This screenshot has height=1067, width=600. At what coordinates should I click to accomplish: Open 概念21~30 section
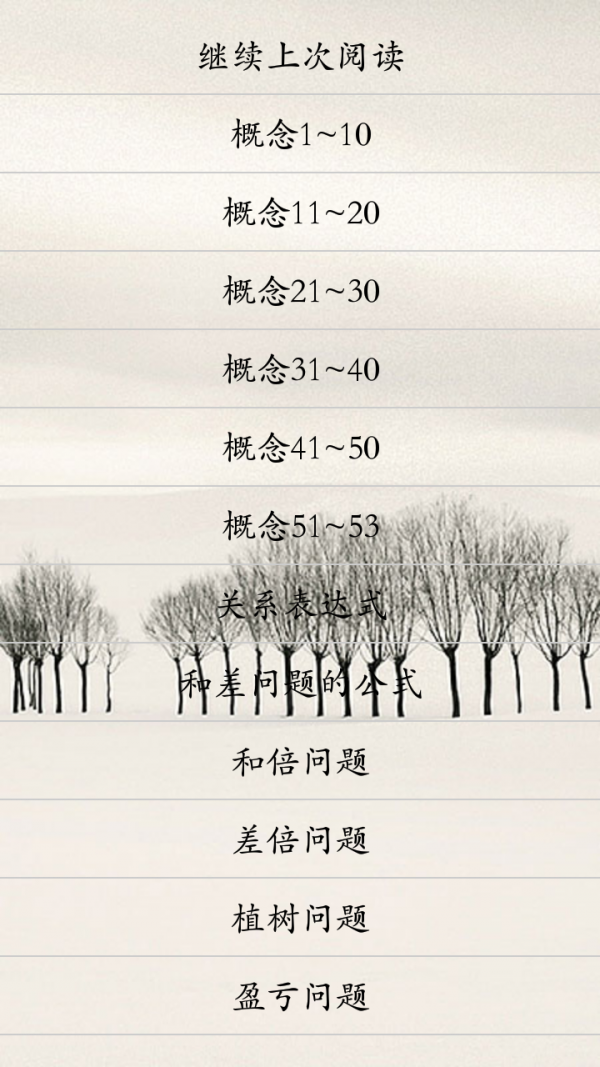(300, 291)
